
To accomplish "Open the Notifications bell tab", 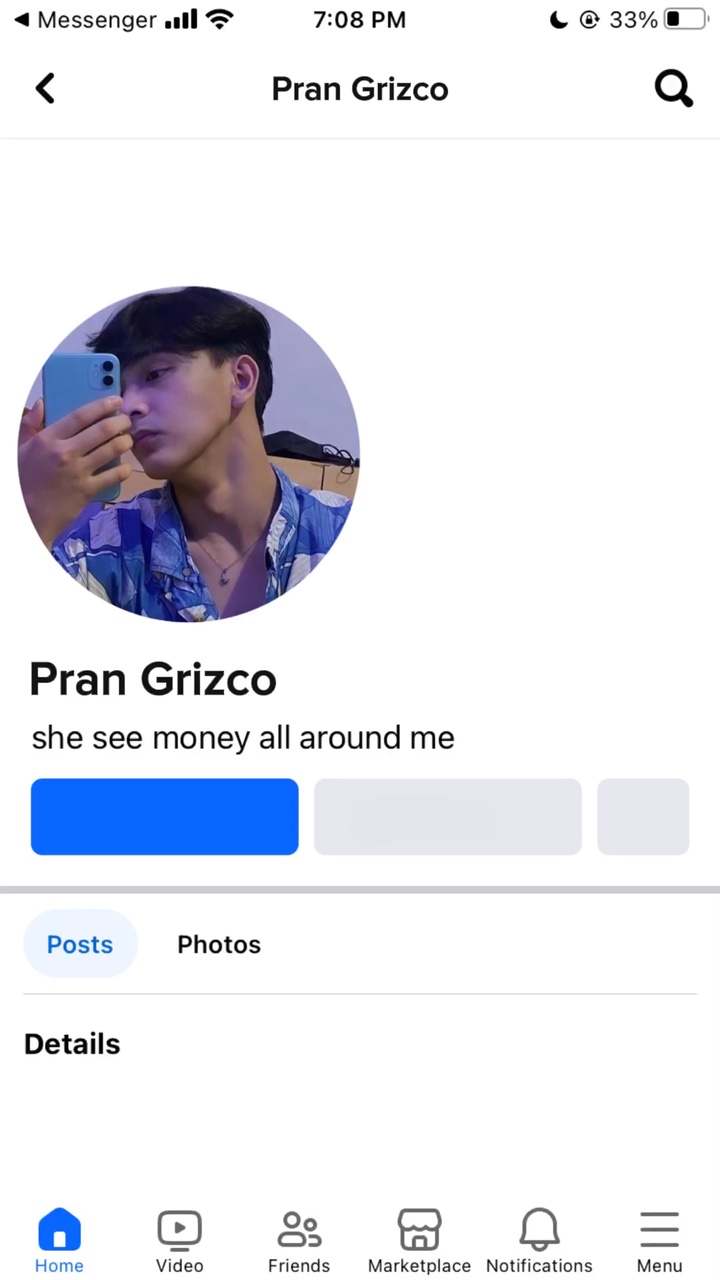I will (x=539, y=1240).
